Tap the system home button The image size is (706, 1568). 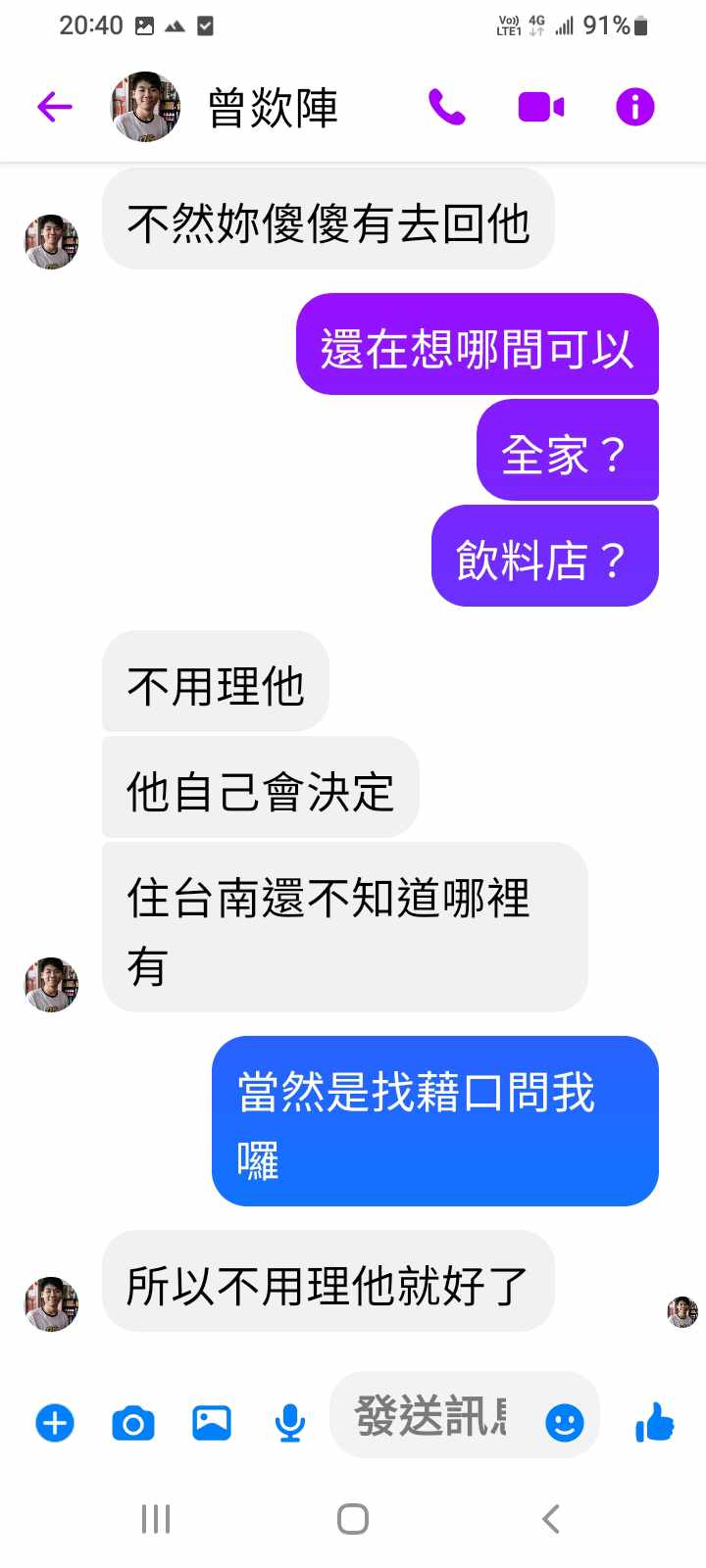click(x=353, y=1519)
